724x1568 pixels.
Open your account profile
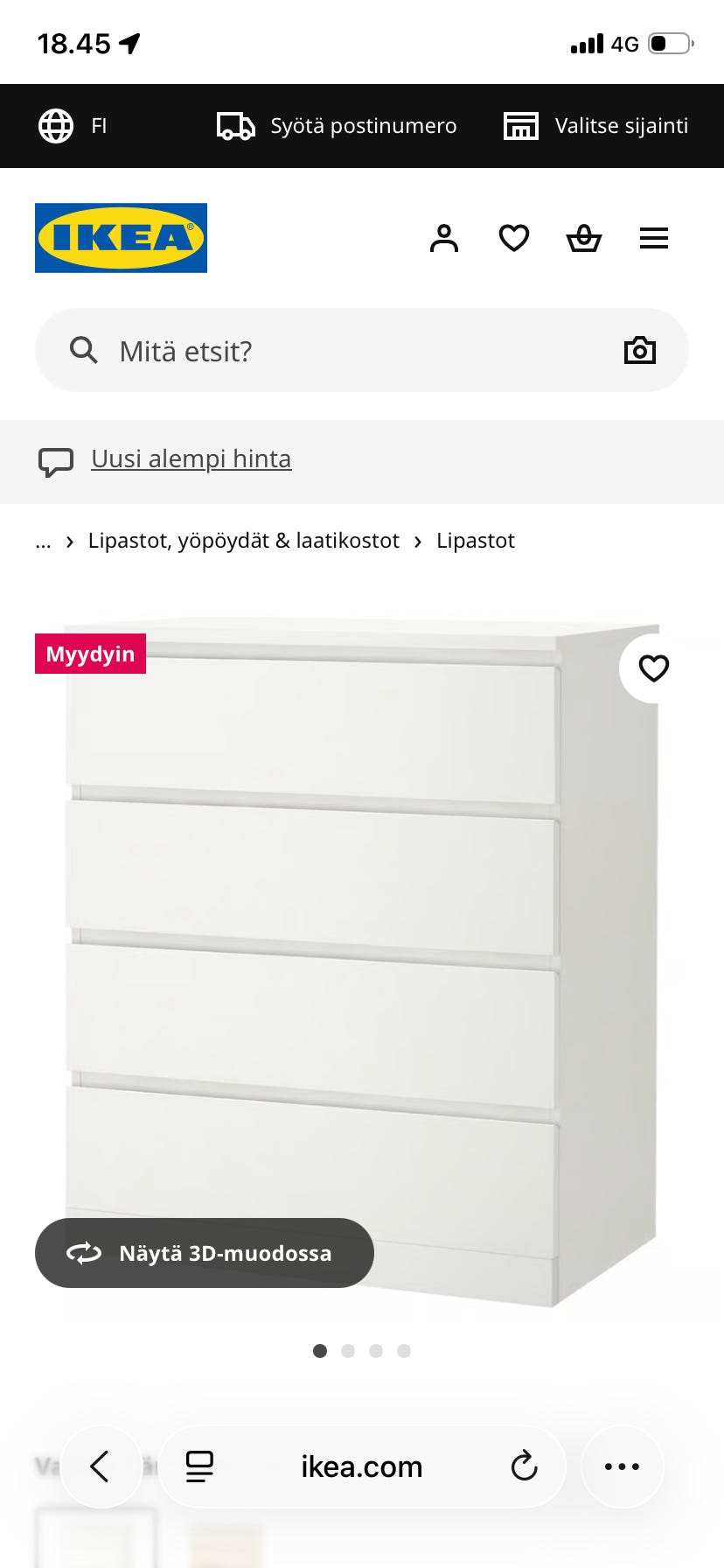pyautogui.click(x=443, y=237)
